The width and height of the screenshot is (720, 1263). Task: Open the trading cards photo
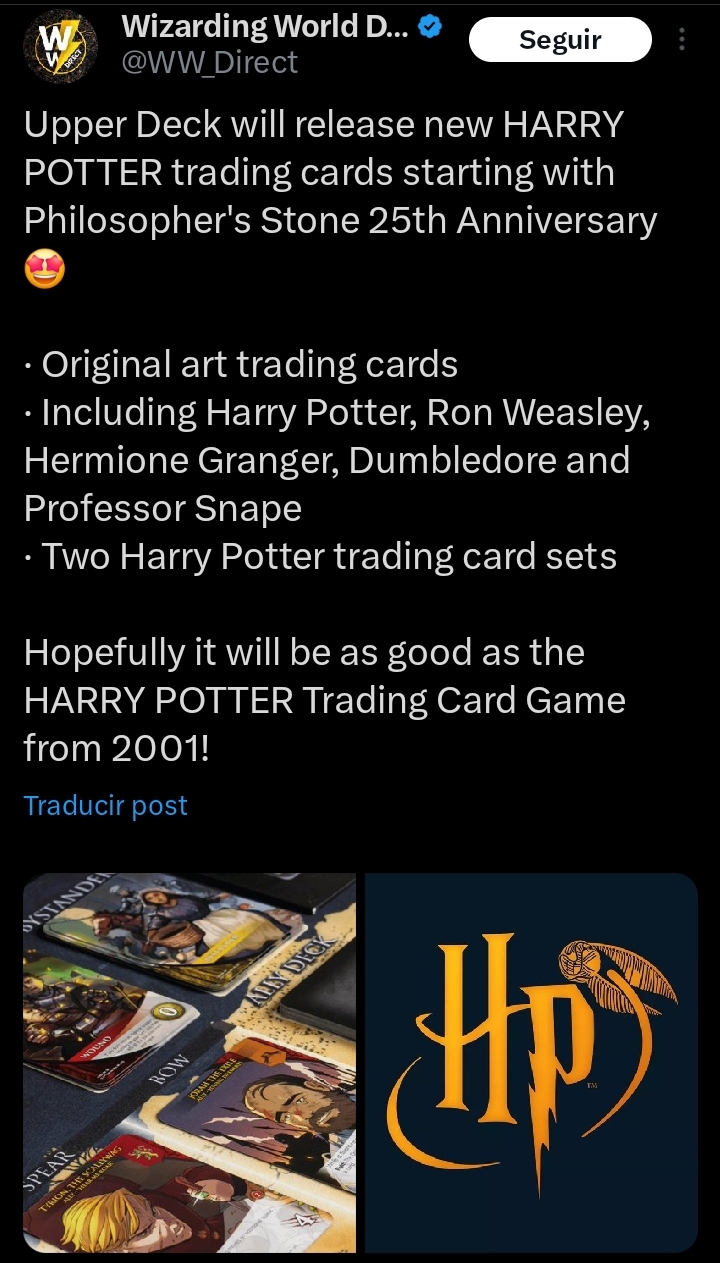(x=190, y=1063)
